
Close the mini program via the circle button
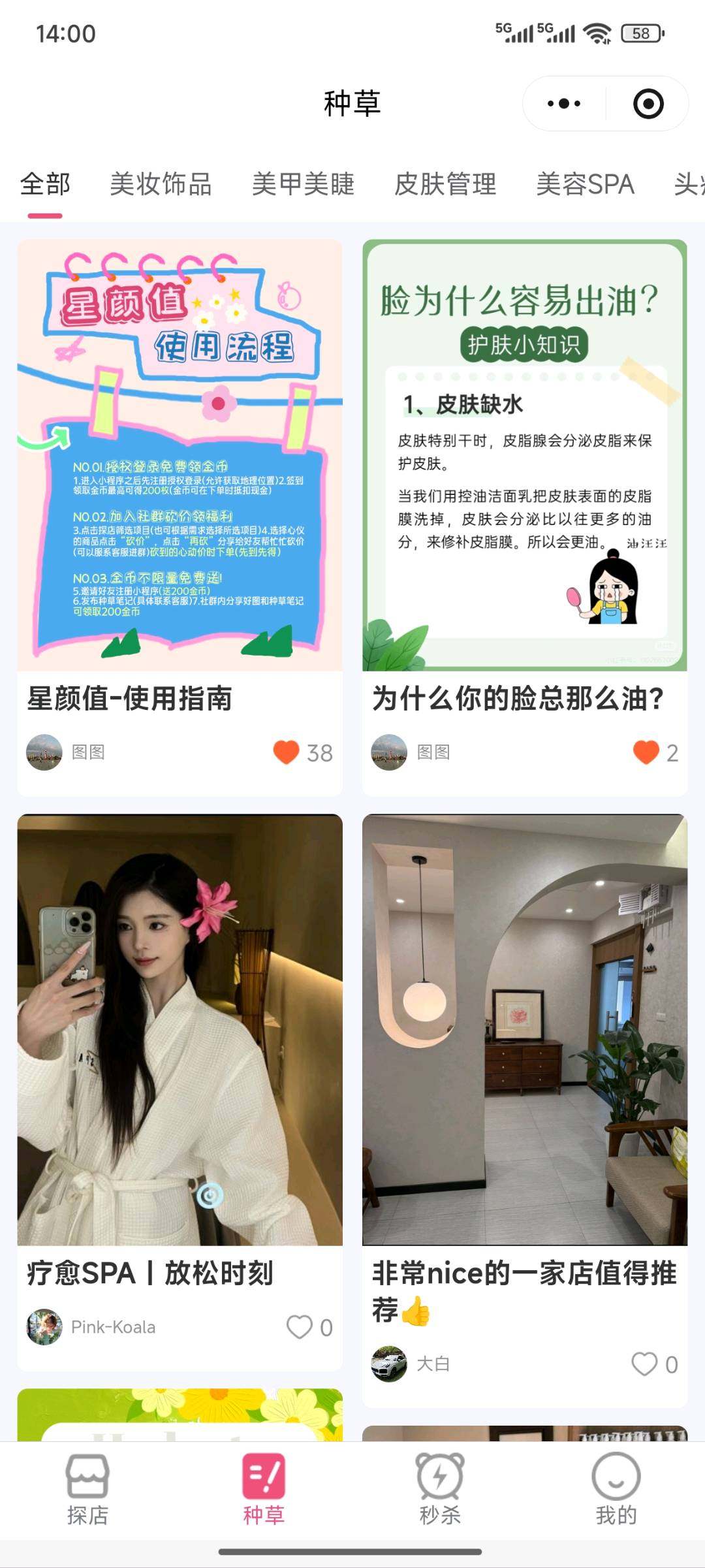click(x=648, y=104)
